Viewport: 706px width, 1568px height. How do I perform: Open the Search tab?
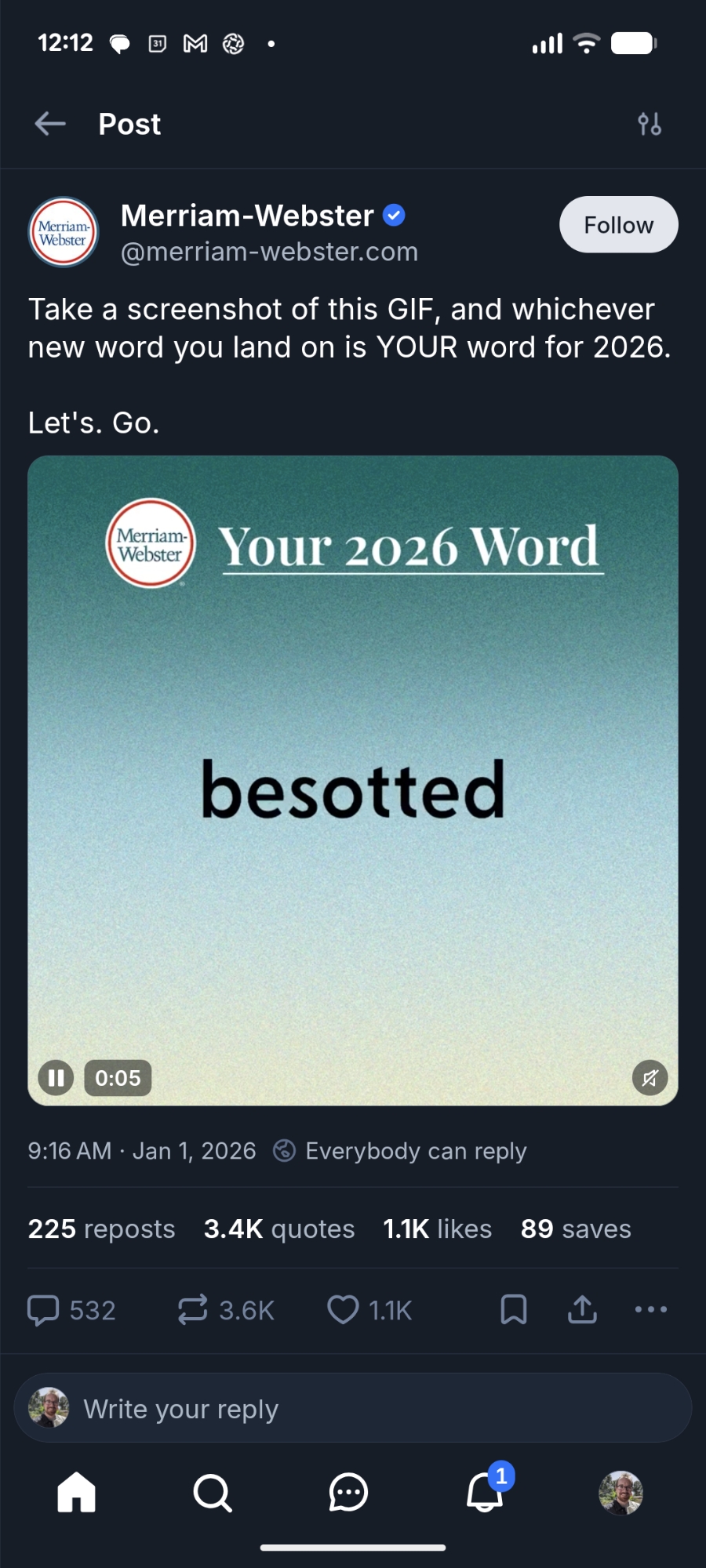point(213,1492)
